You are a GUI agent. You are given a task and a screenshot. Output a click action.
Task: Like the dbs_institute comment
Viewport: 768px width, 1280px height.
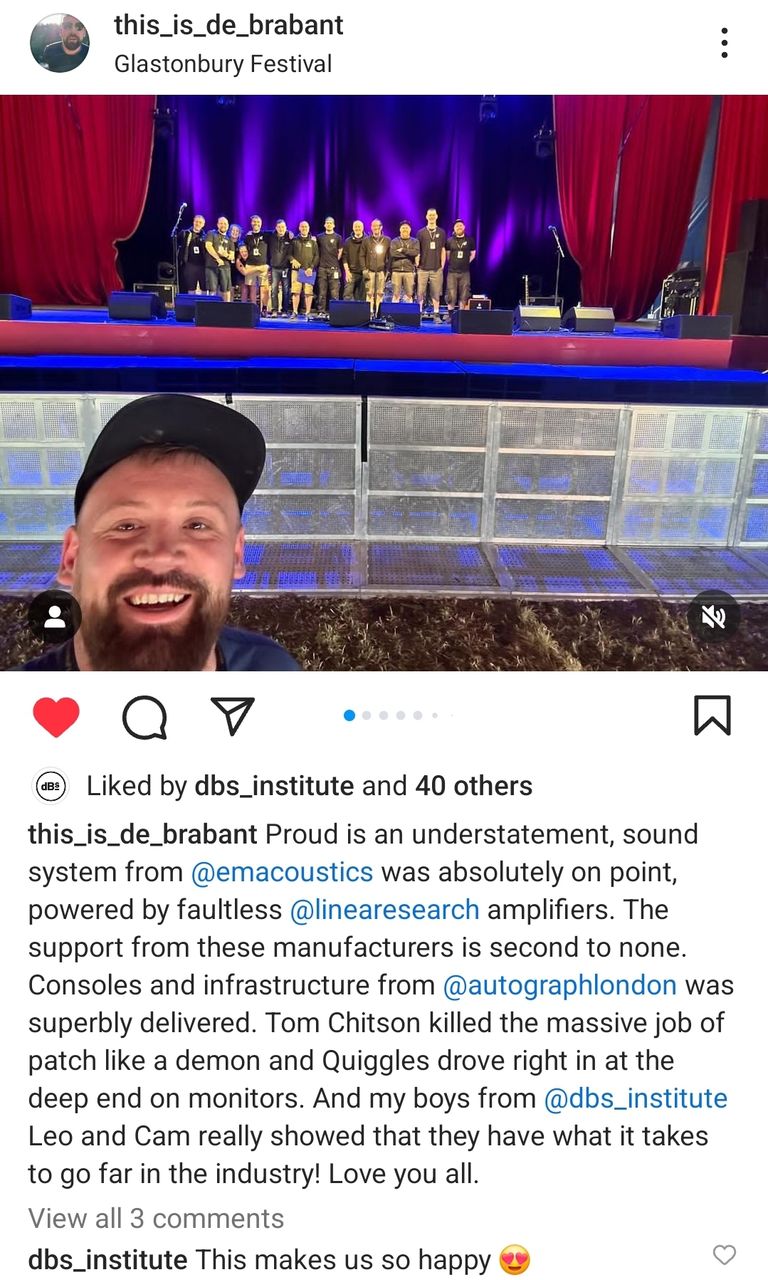click(724, 1255)
